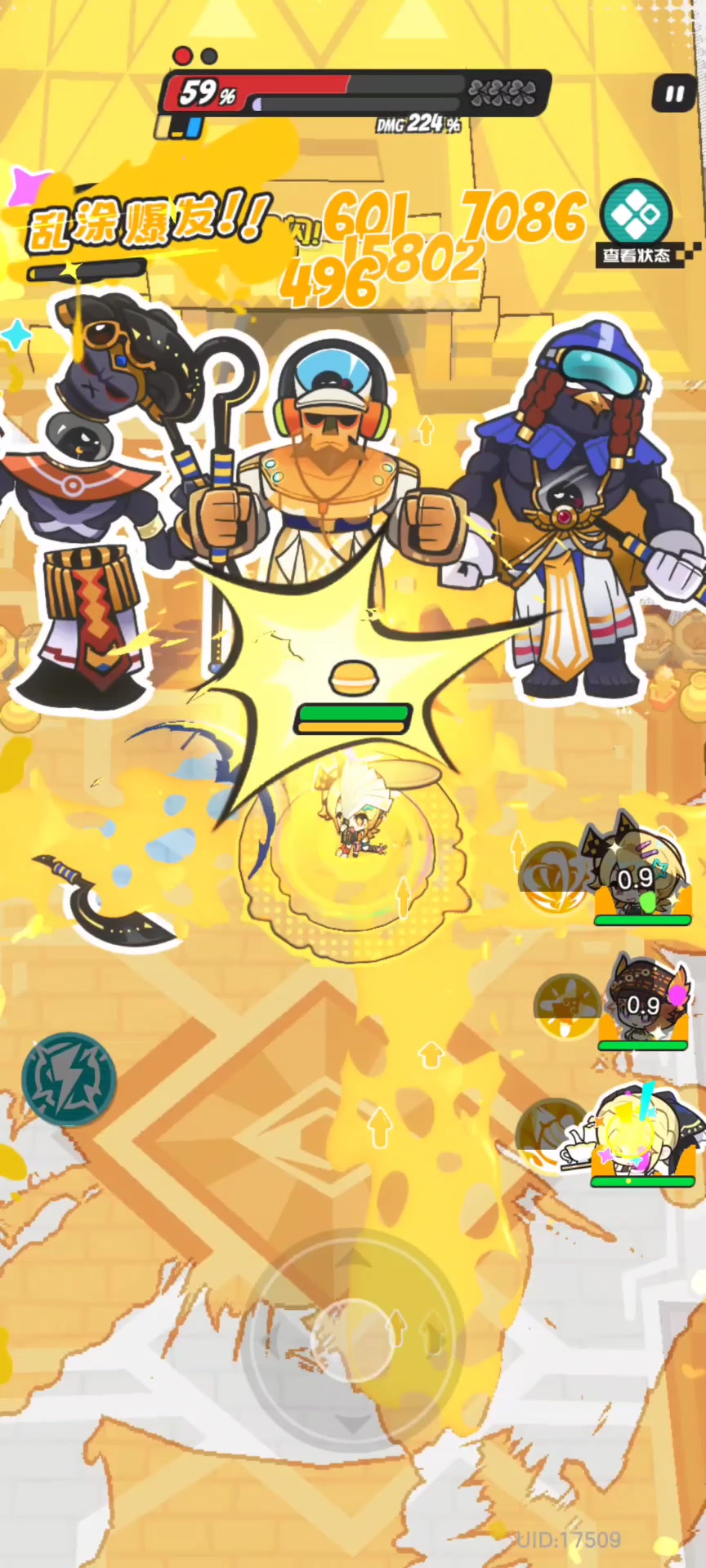
Task: Pause the battle
Action: [674, 95]
